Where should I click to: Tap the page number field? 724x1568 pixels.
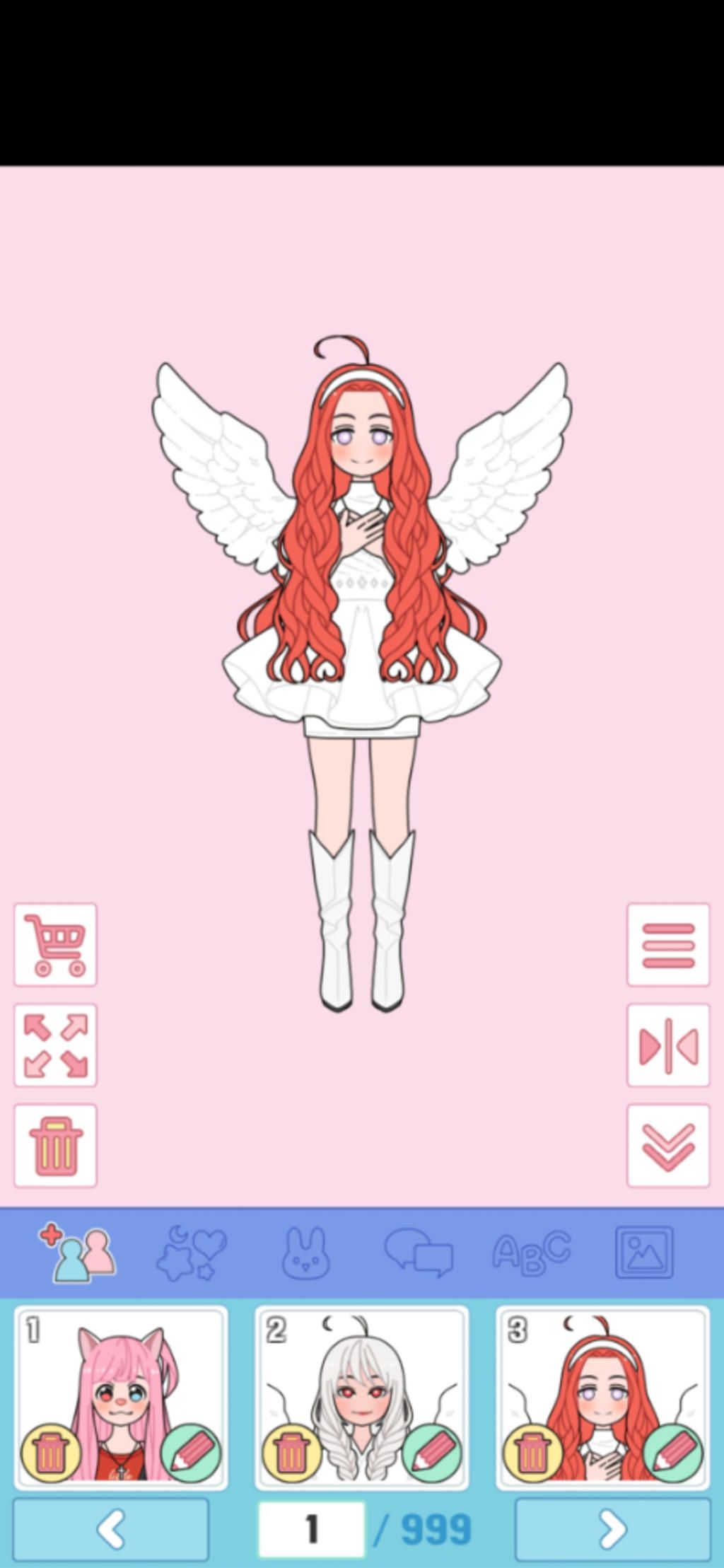311,1529
